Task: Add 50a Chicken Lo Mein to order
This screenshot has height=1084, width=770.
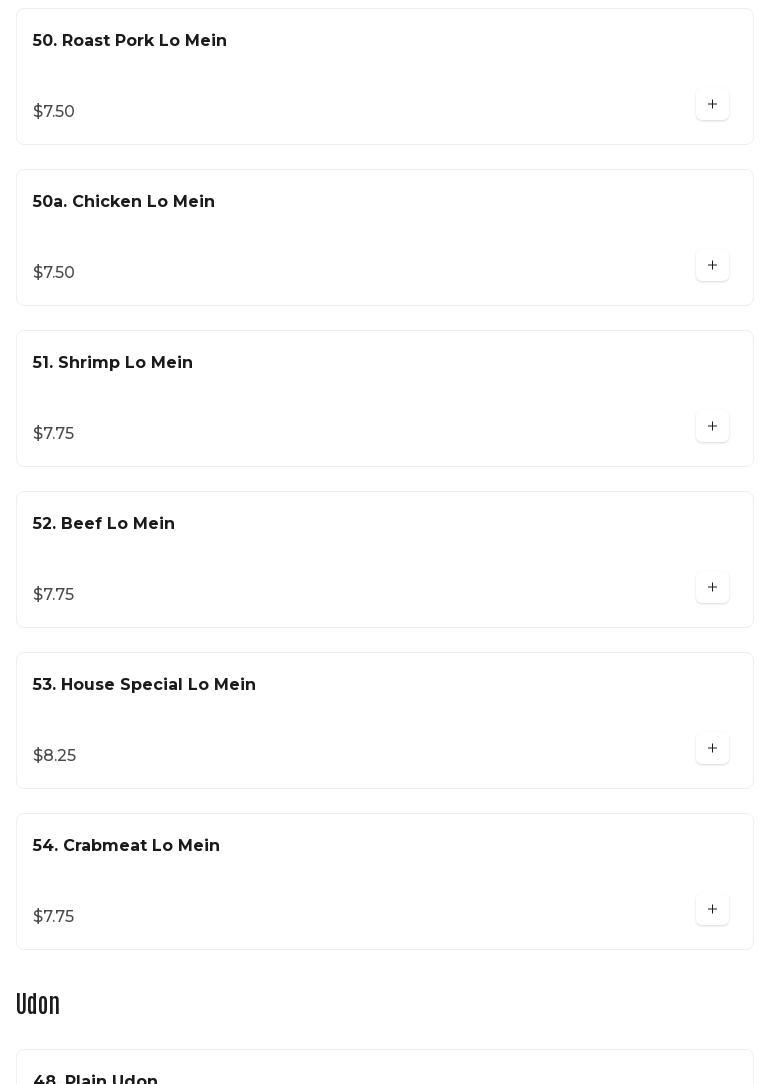Action: 712,266
